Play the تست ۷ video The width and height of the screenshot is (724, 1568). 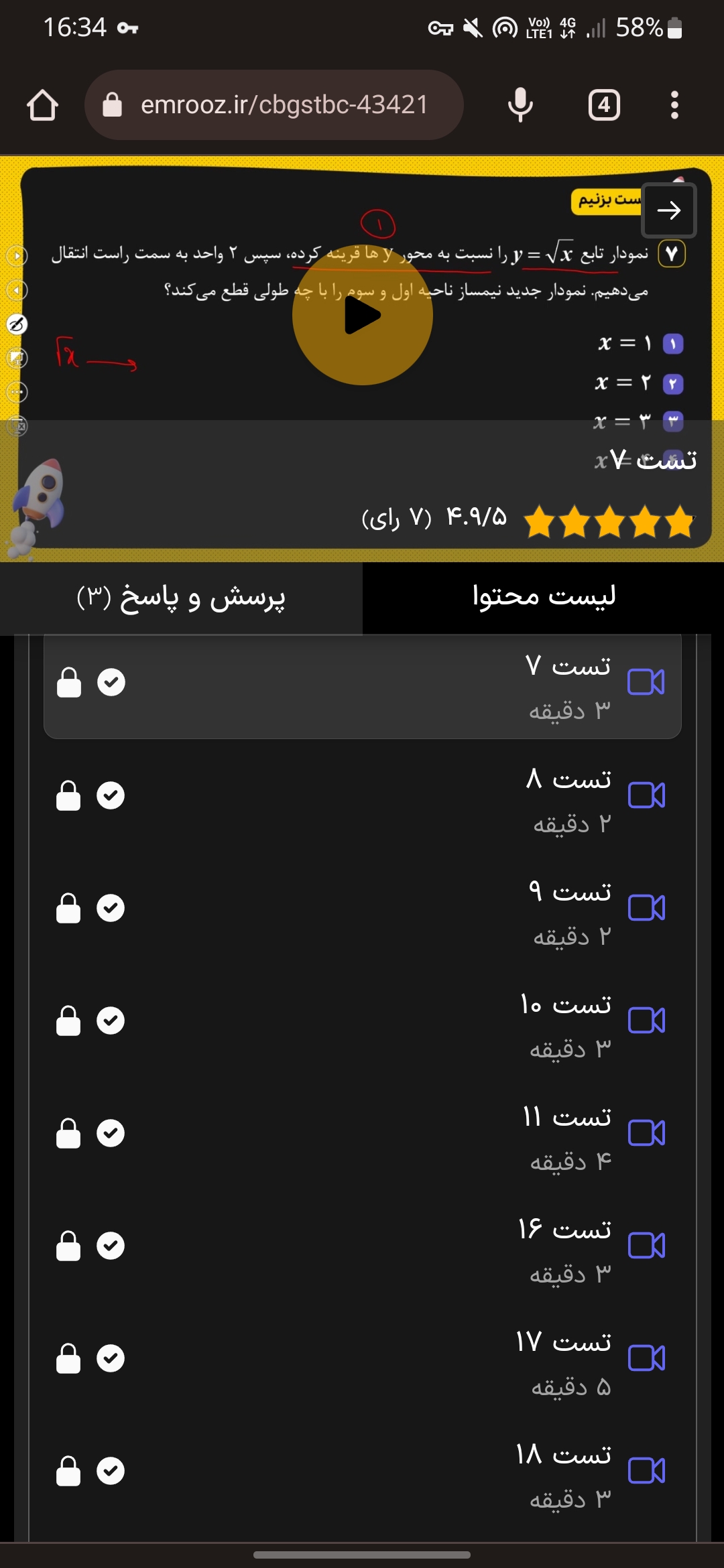click(363, 315)
